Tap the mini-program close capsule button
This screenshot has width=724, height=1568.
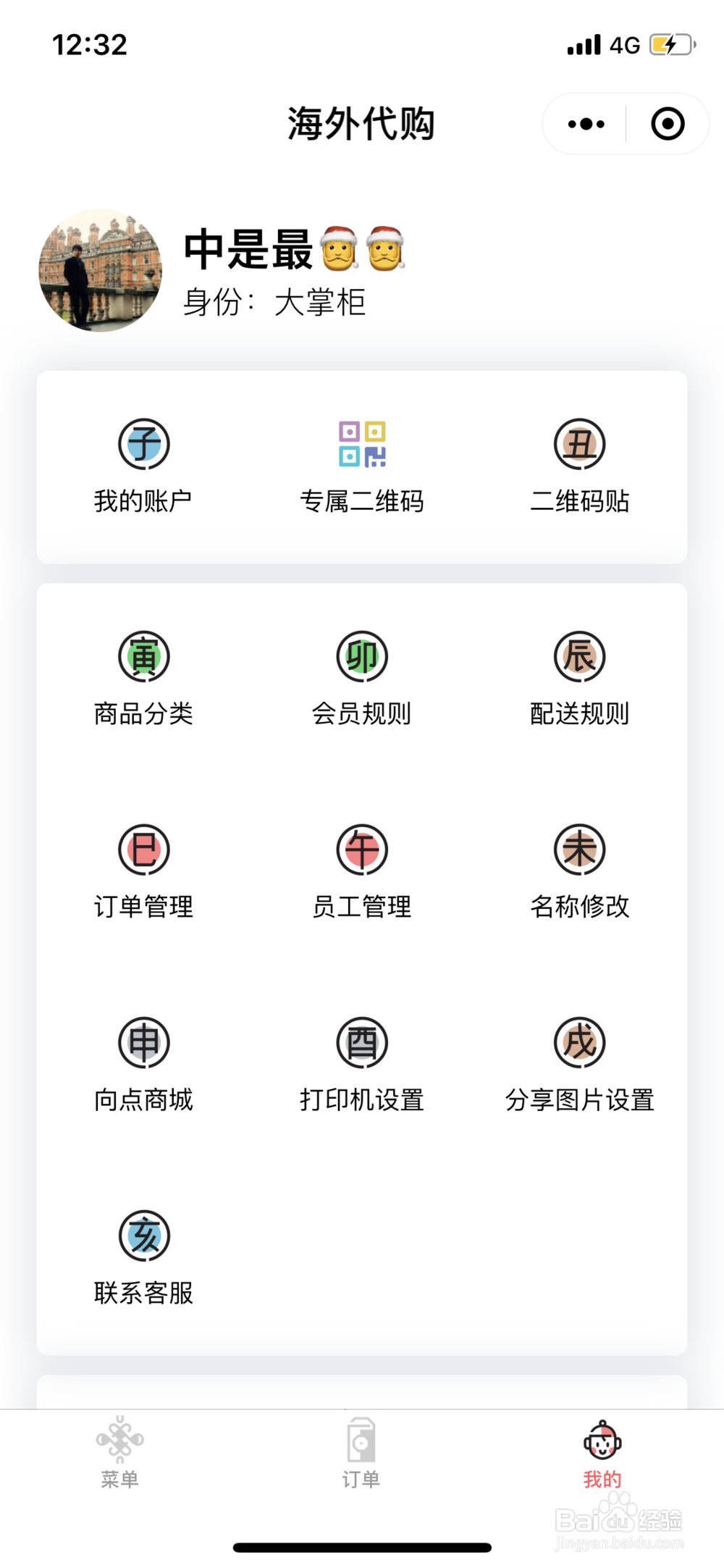tap(667, 123)
